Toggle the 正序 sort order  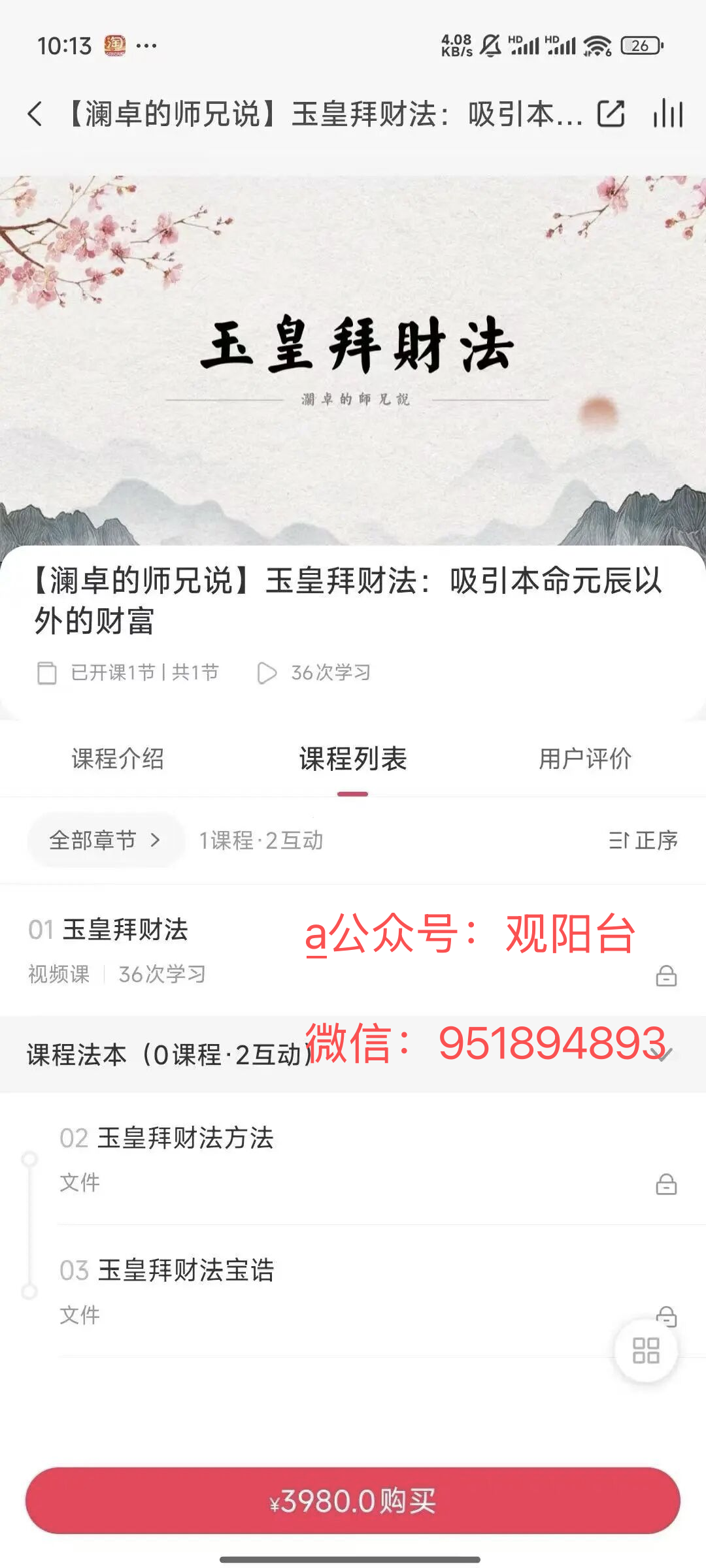pos(643,840)
